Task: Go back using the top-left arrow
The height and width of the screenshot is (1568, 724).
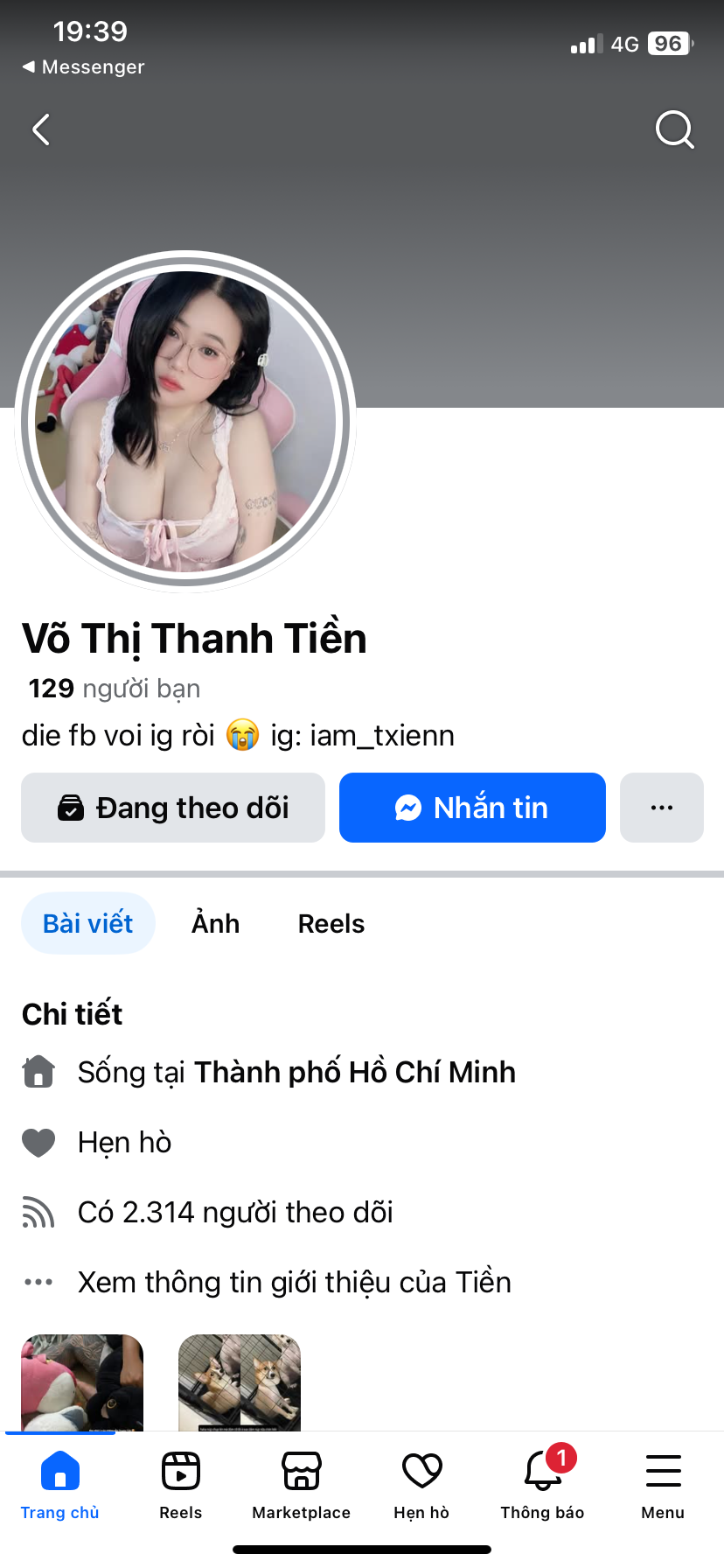Action: 40,129
